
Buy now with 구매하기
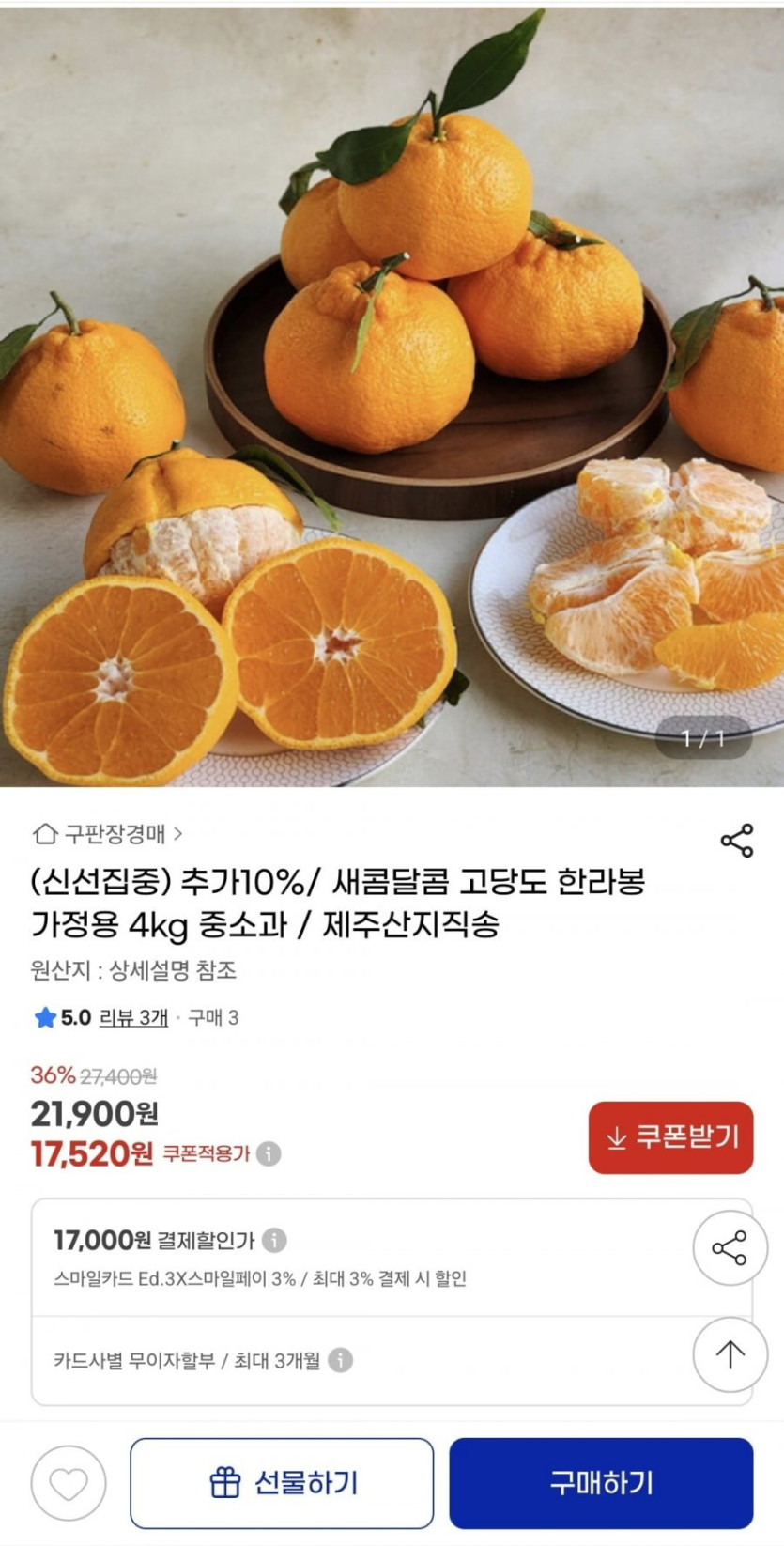point(601,1483)
